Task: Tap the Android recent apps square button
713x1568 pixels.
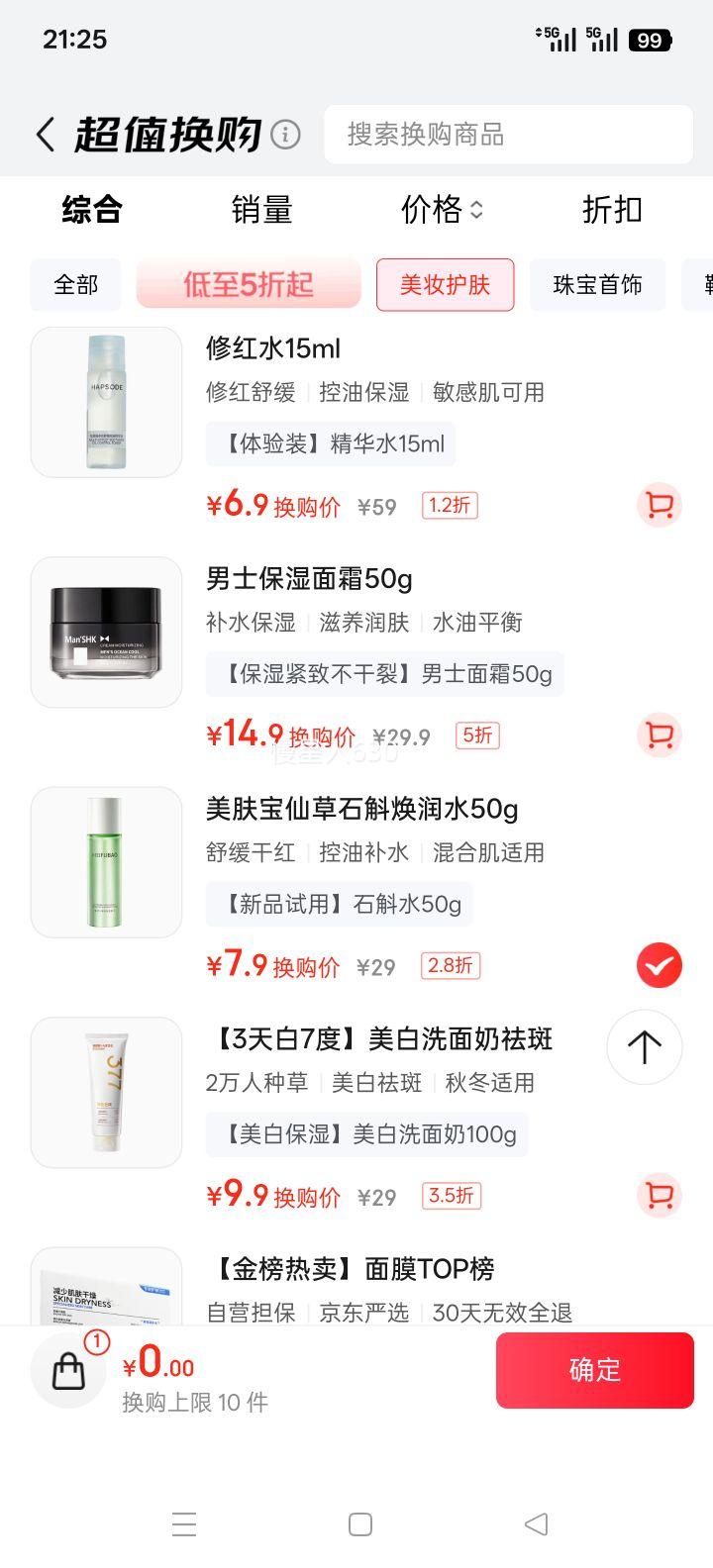Action: point(356,1525)
